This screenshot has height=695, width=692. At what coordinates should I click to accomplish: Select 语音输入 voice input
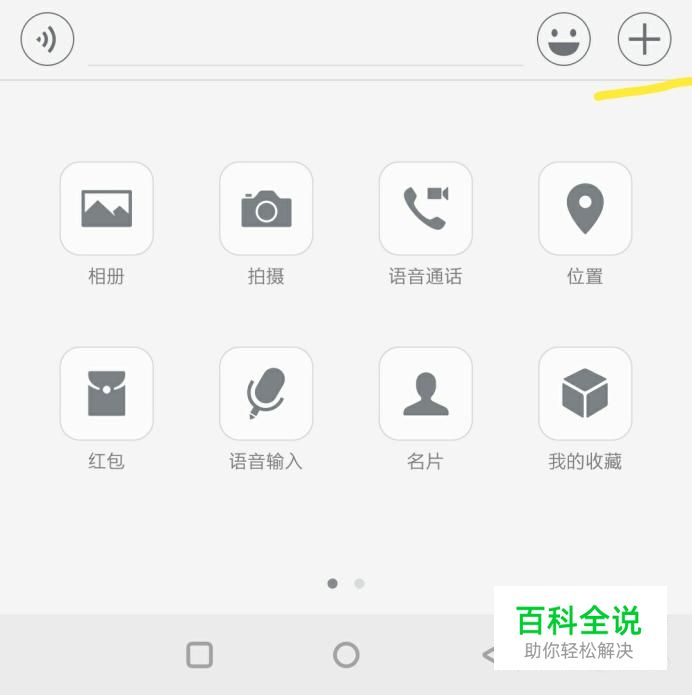click(x=266, y=393)
